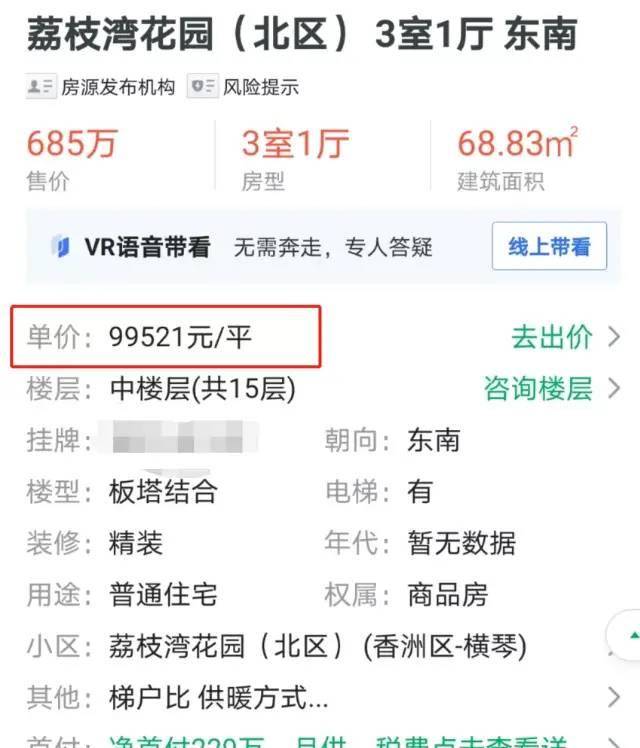
Task: Open 房源发布机构 info
Action: coord(102,88)
